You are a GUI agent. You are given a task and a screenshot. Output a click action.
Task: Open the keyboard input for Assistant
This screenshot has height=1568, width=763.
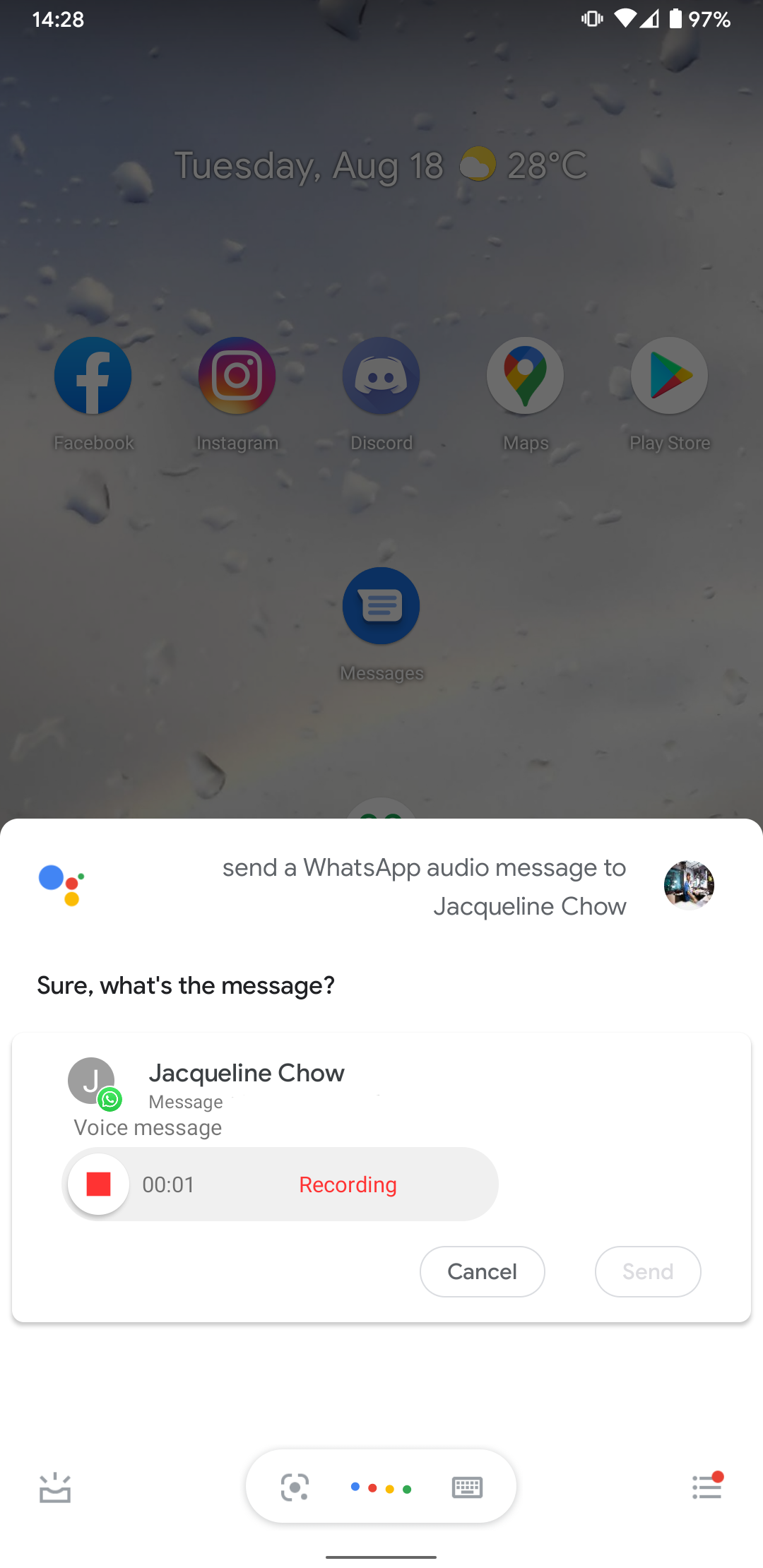(x=467, y=1485)
